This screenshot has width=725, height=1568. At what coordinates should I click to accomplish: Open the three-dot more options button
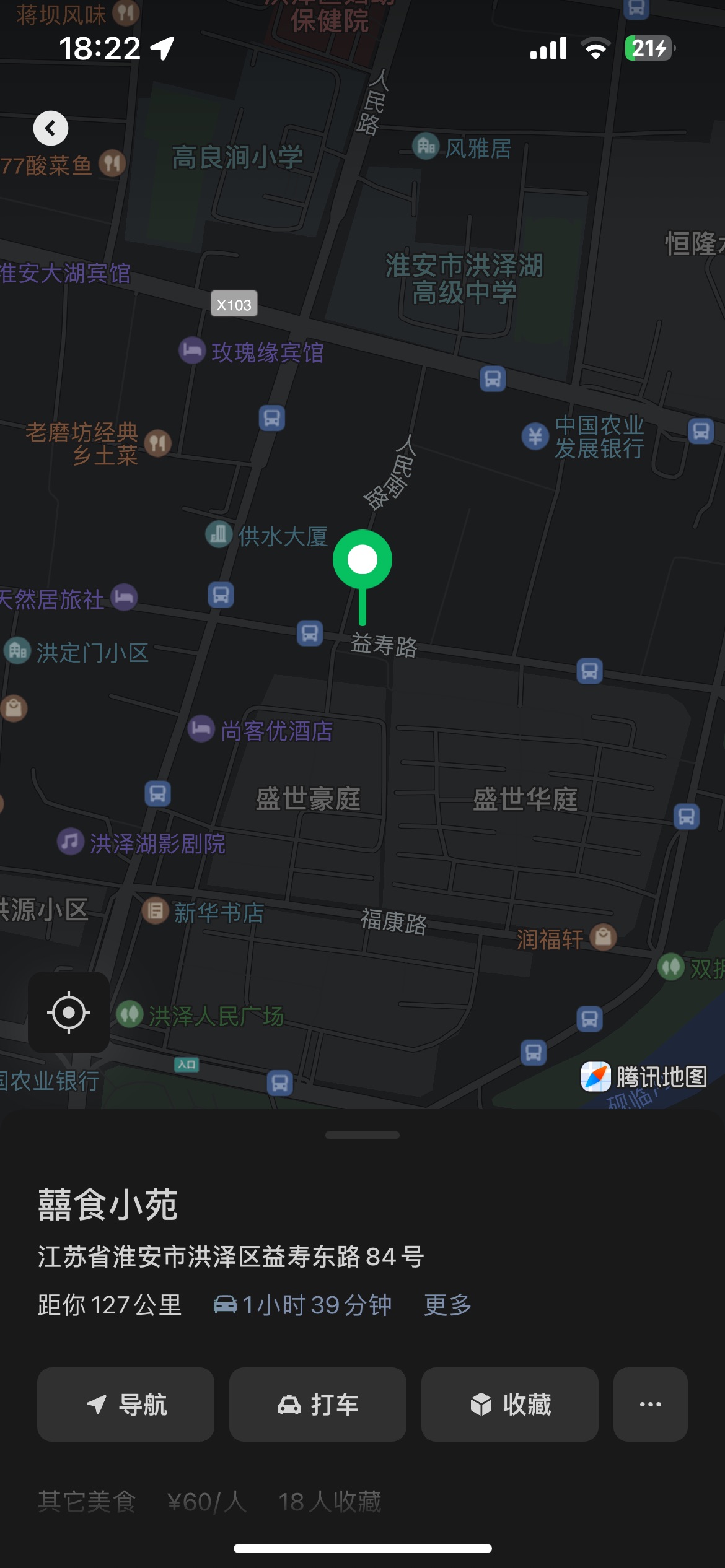pyautogui.click(x=651, y=1404)
